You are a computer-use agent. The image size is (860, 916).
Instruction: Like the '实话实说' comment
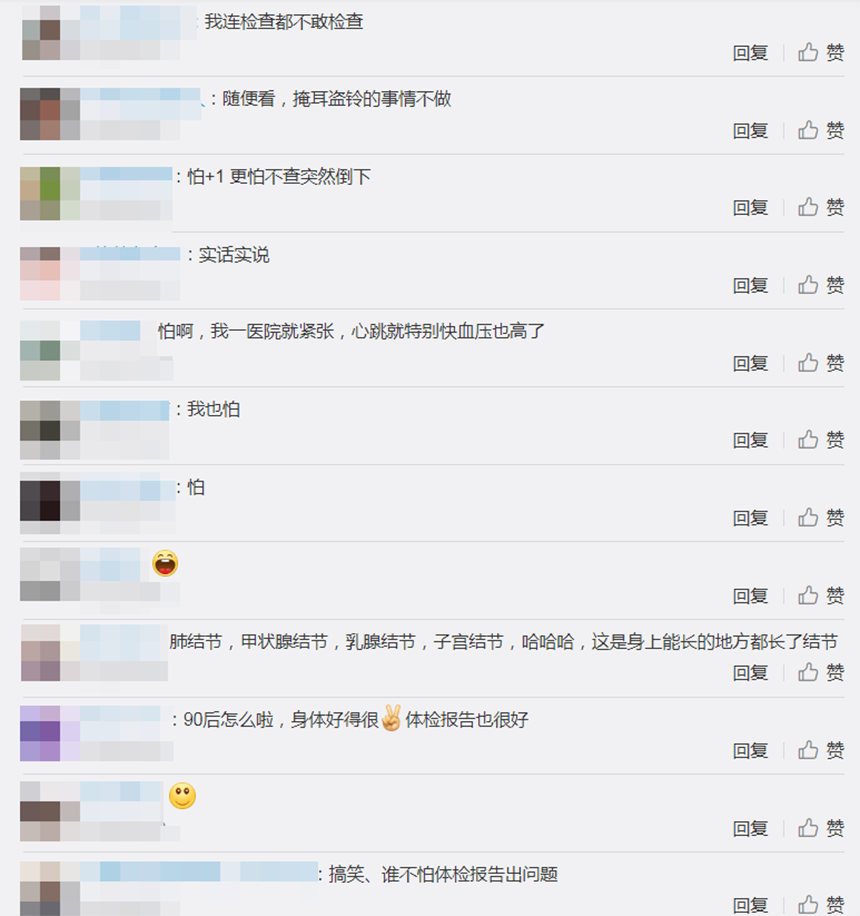point(821,285)
